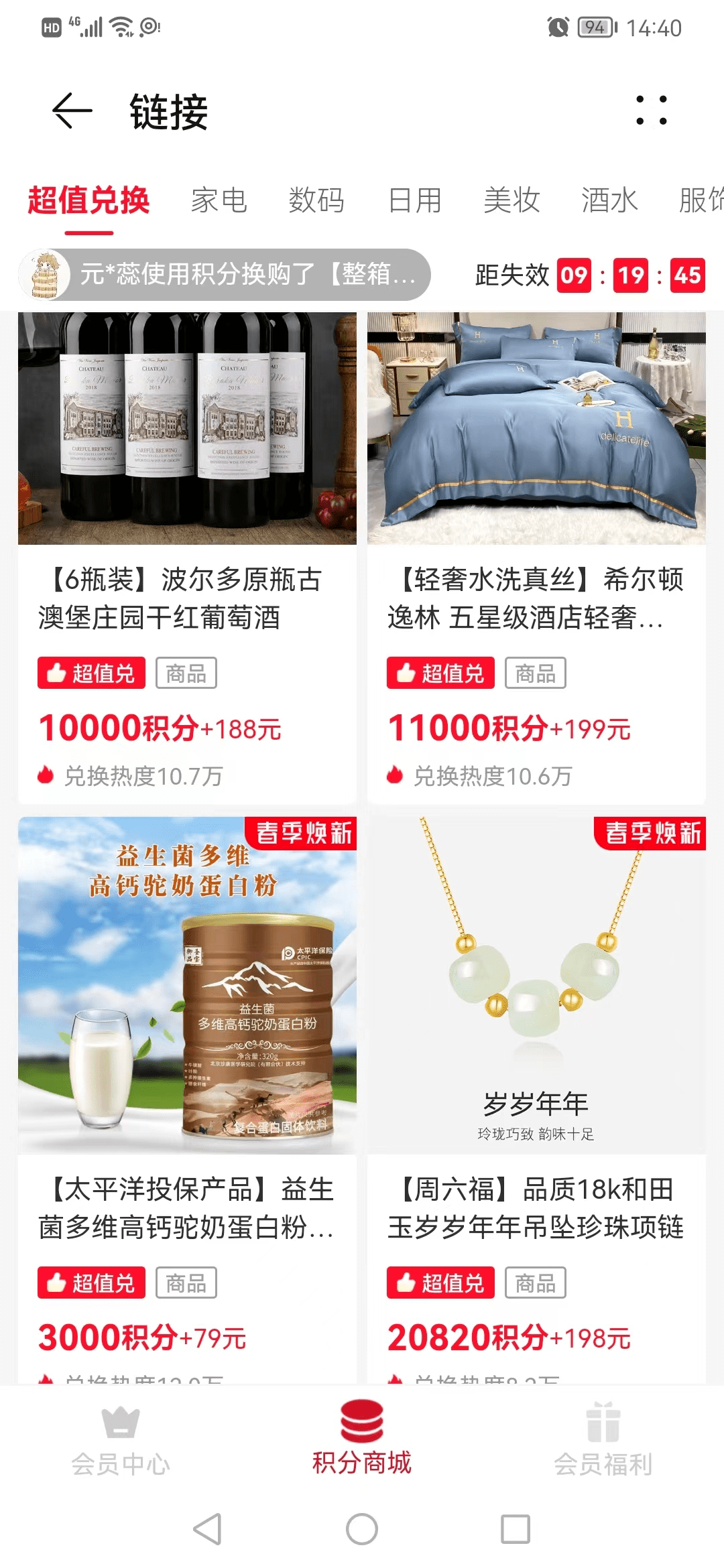Switch to the 数码 tab
Image resolution: width=724 pixels, height=1568 pixels.
click(316, 200)
